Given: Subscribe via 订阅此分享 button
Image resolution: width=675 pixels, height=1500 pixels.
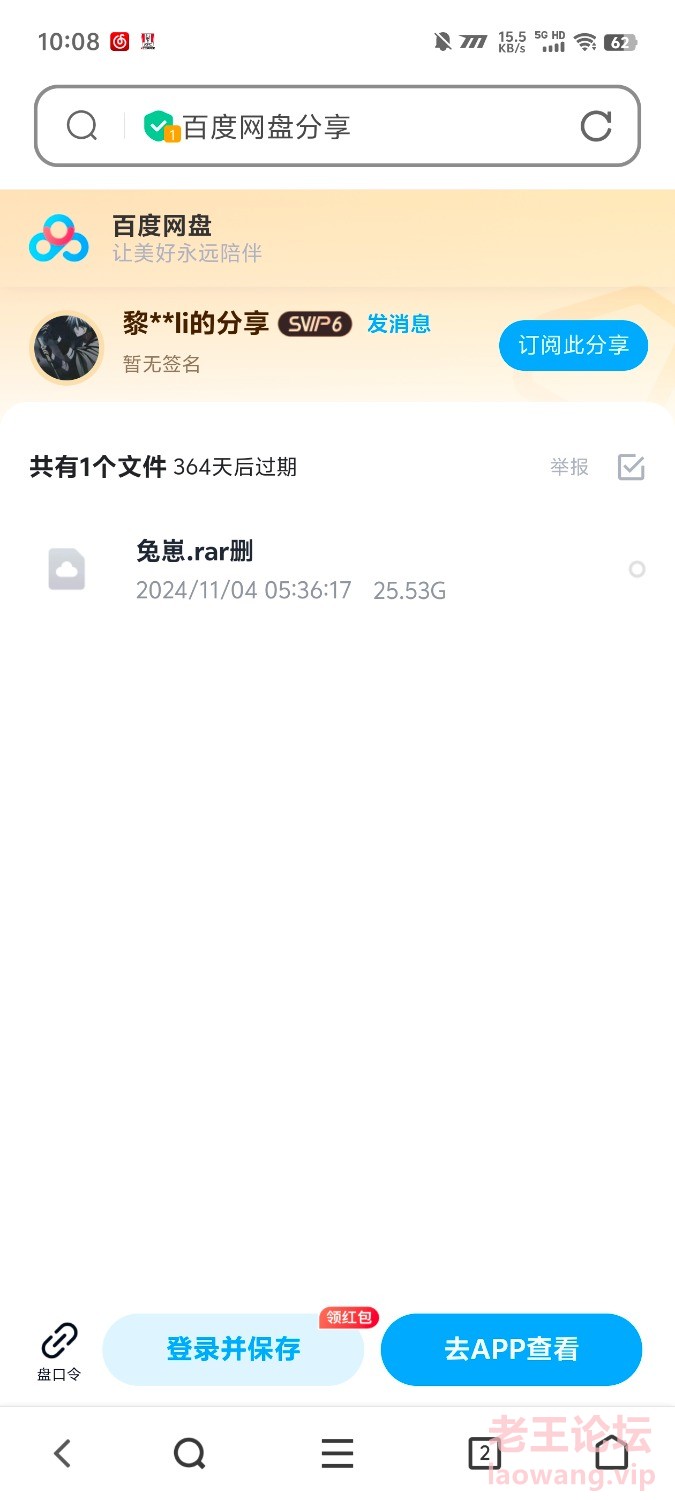Looking at the screenshot, I should point(573,346).
